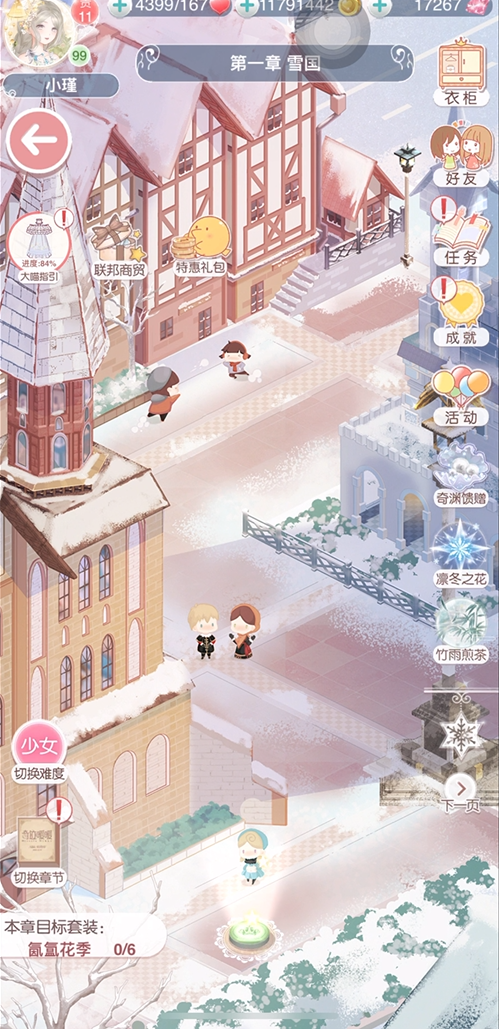Open the 衣柜 wardrobe
499x1029 pixels.
(x=461, y=71)
